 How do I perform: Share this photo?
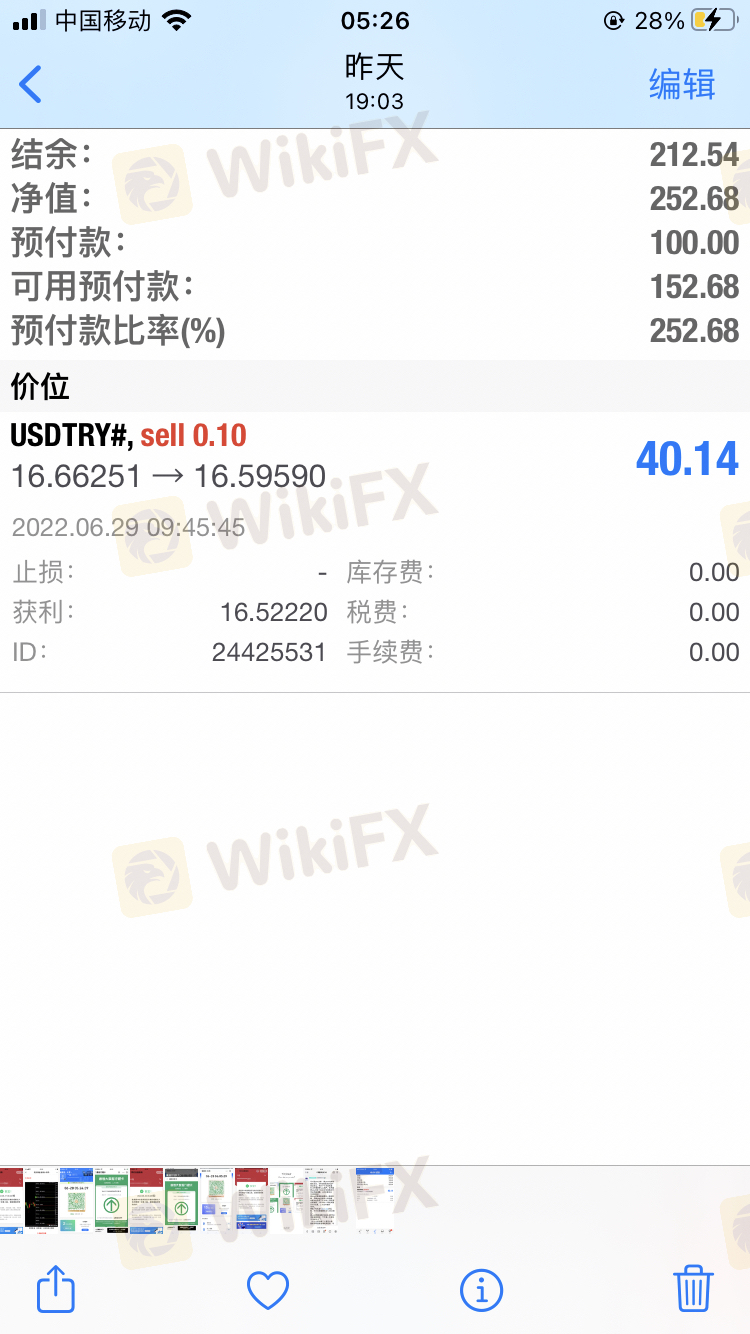(x=56, y=1289)
